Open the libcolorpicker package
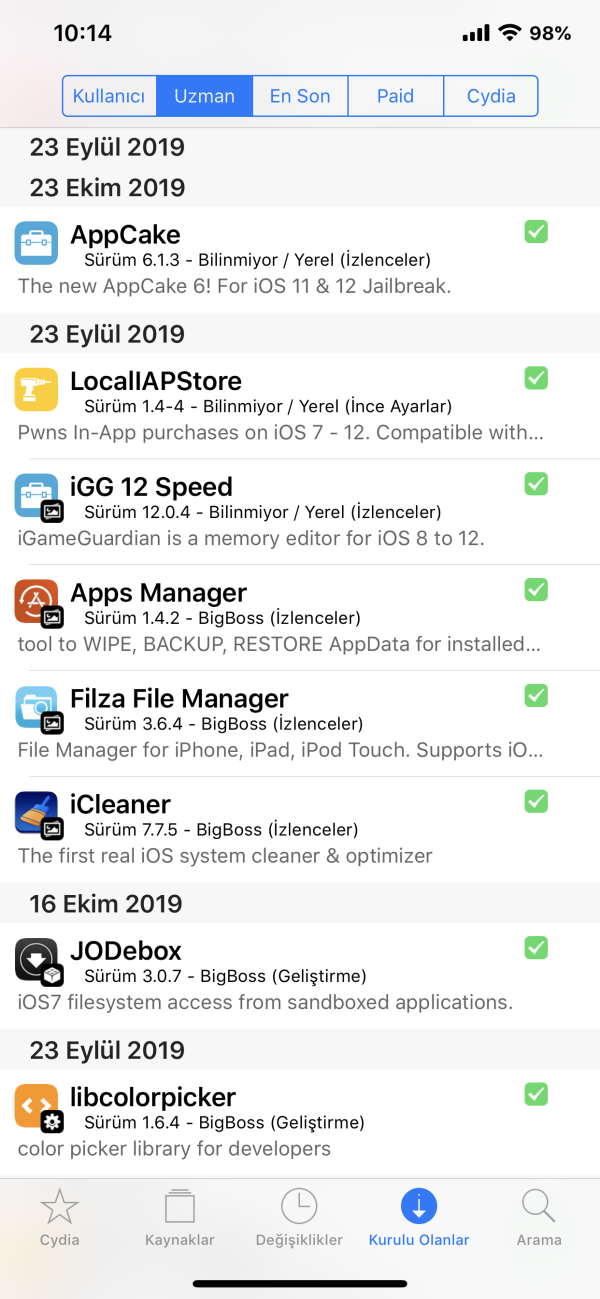Screen dimensions: 600x1299 (x=280, y=1121)
